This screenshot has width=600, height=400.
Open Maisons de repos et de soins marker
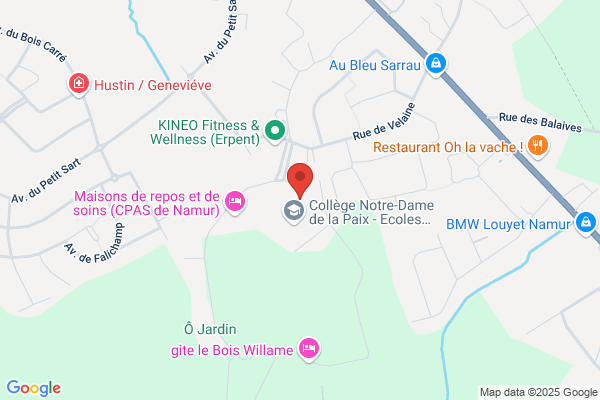coord(235,202)
